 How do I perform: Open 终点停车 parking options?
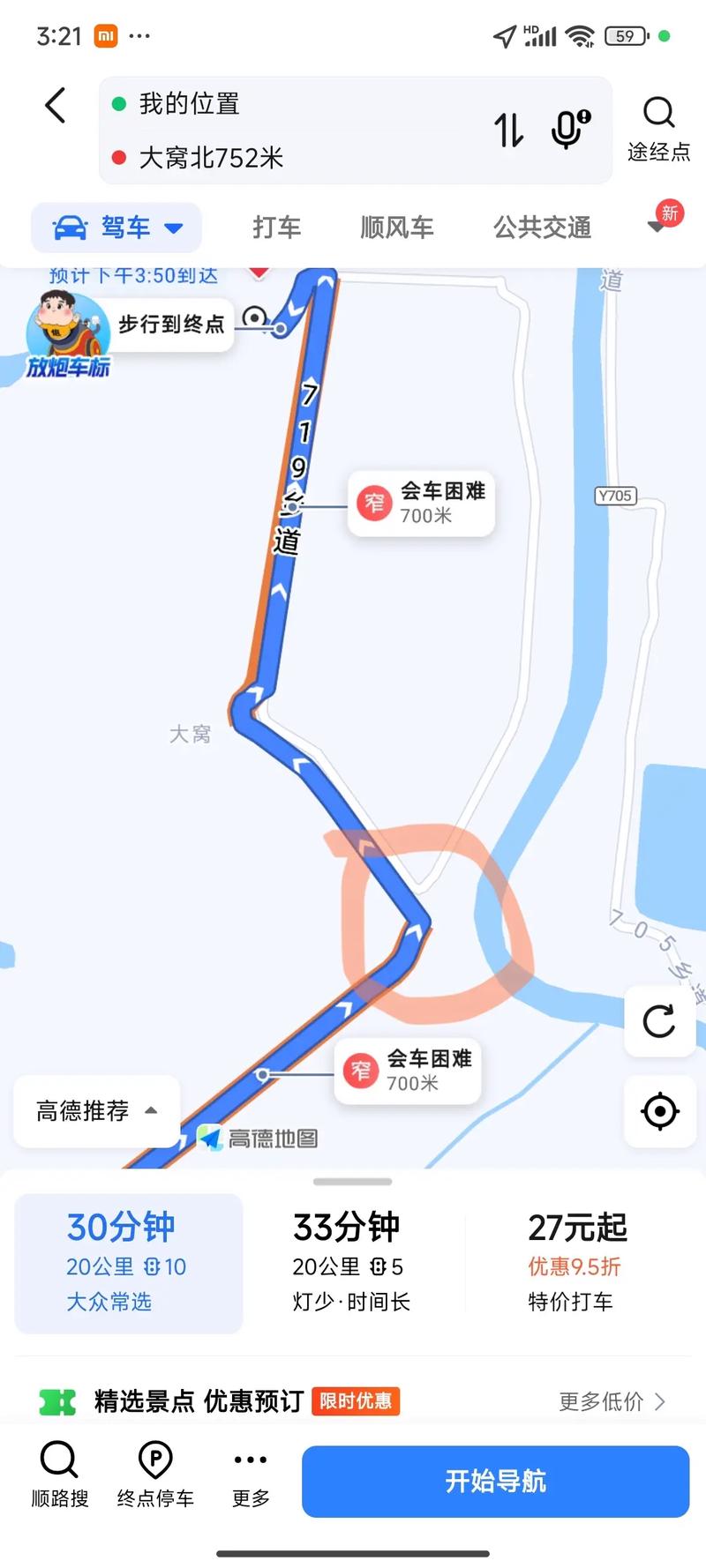pos(155,1476)
